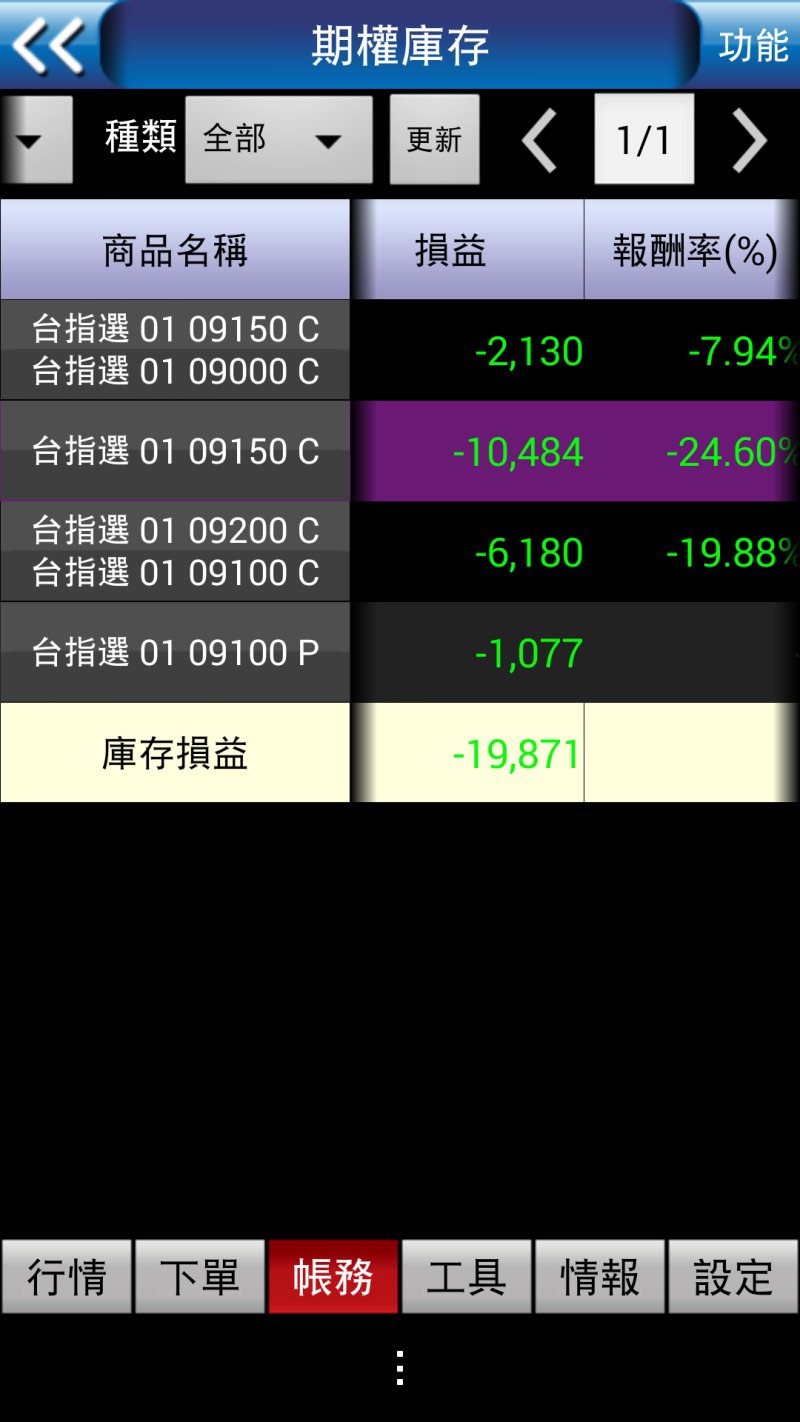Screen dimensions: 800x1422
Task: Open the three-dot overflow menu
Action: (400, 1368)
